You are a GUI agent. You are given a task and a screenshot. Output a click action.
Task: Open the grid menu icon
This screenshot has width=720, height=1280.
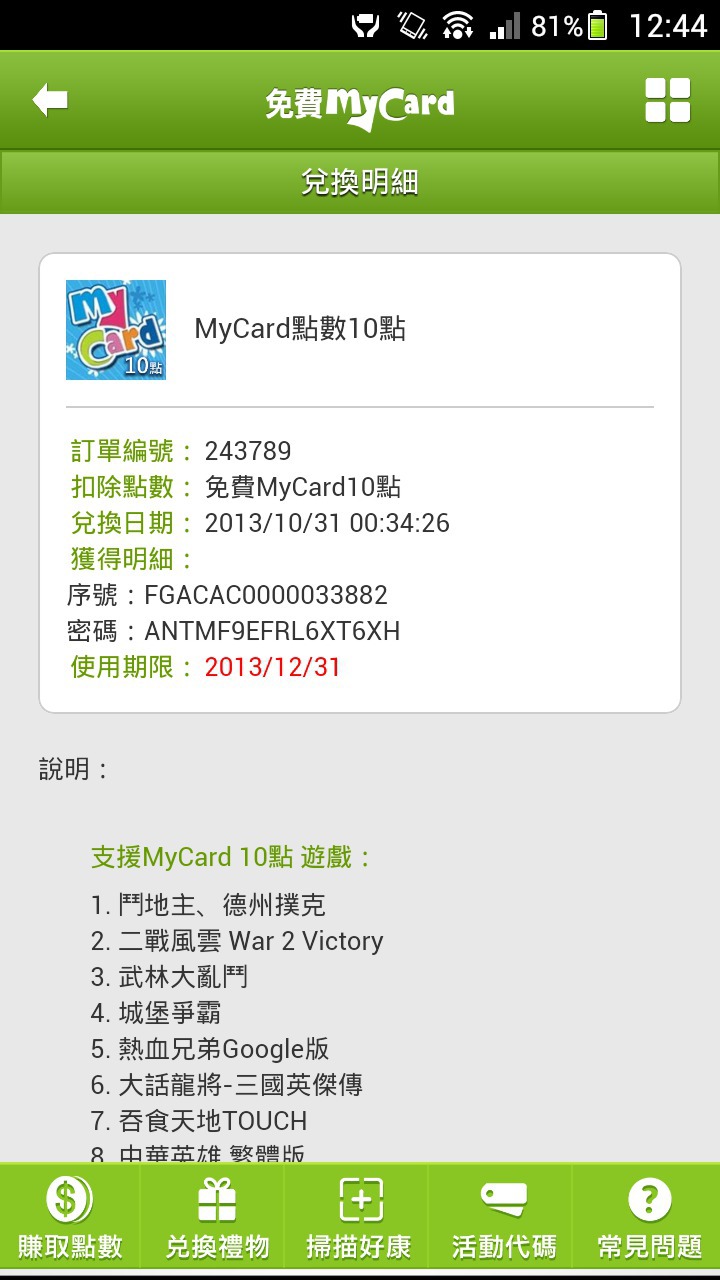coord(667,101)
